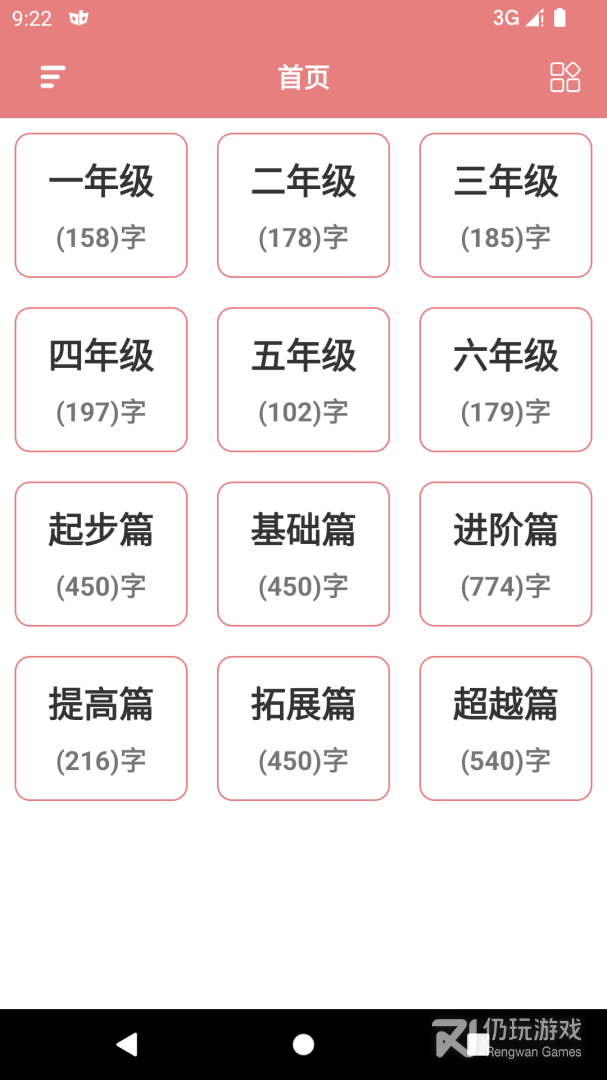Choose the 基础篇 card

pyautogui.click(x=303, y=554)
